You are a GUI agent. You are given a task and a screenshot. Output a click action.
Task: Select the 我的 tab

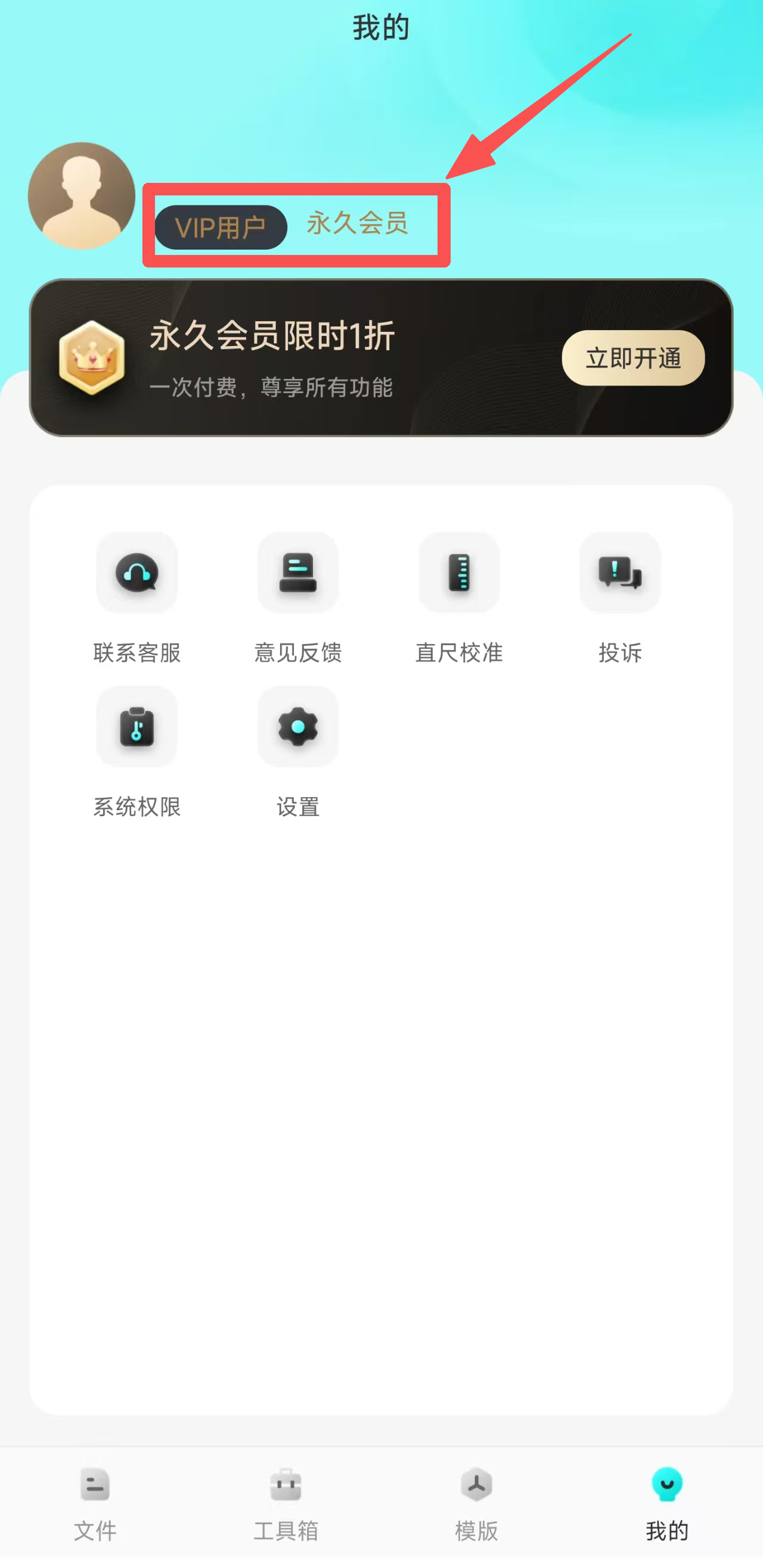tap(667, 1501)
